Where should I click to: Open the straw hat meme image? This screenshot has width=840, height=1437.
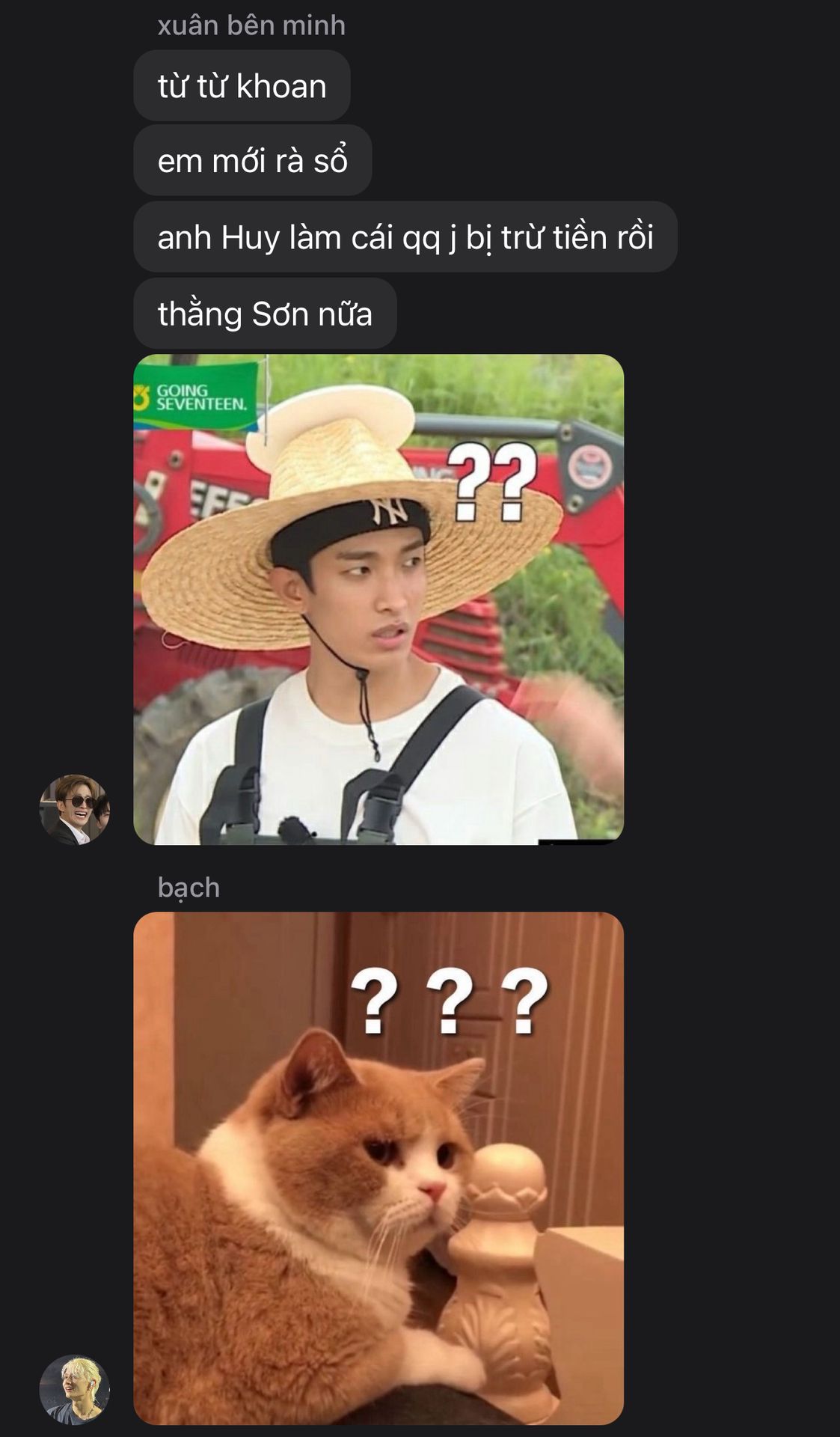point(378,599)
